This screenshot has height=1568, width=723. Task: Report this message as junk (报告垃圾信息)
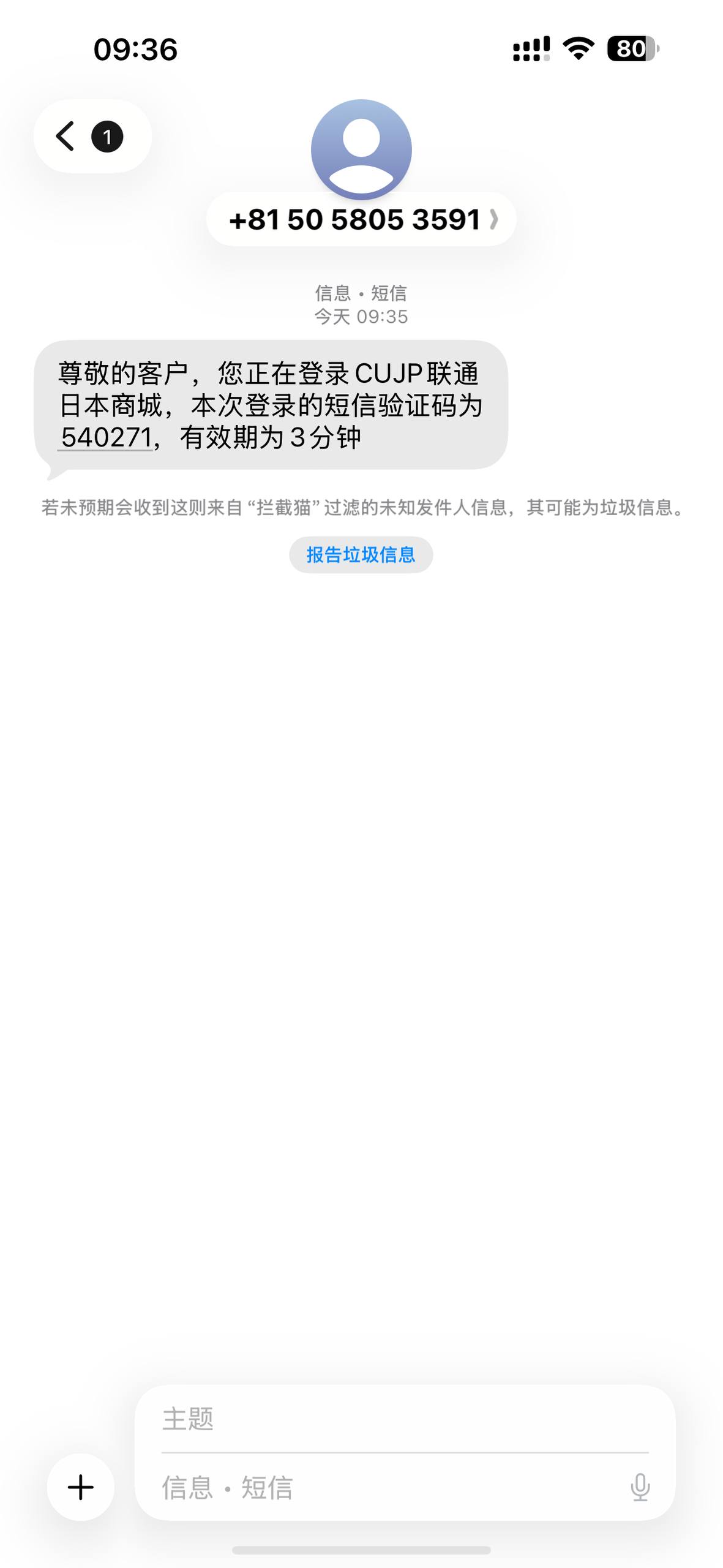[x=361, y=555]
